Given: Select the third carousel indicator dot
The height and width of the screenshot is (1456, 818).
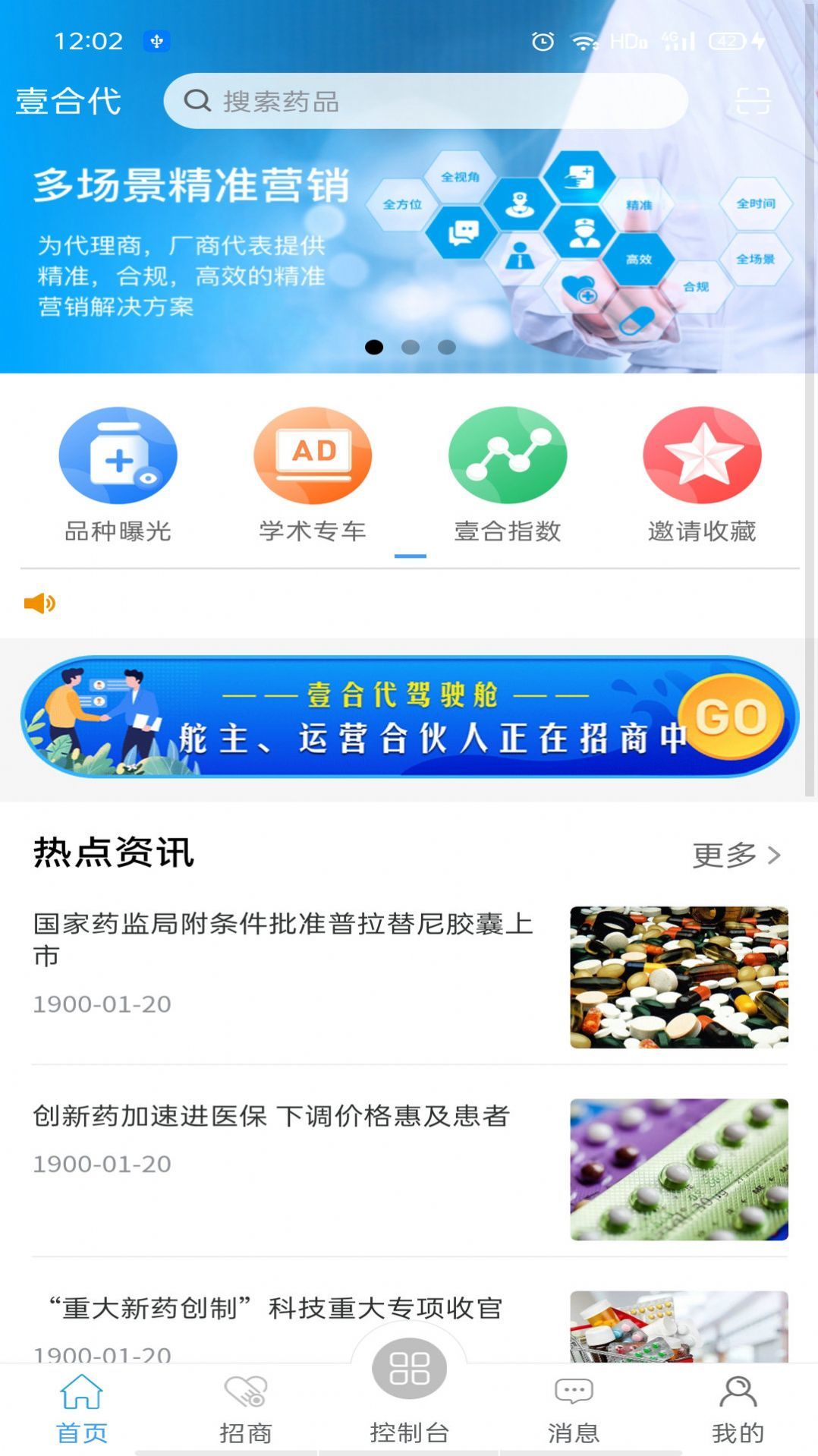Looking at the screenshot, I should click(x=446, y=348).
